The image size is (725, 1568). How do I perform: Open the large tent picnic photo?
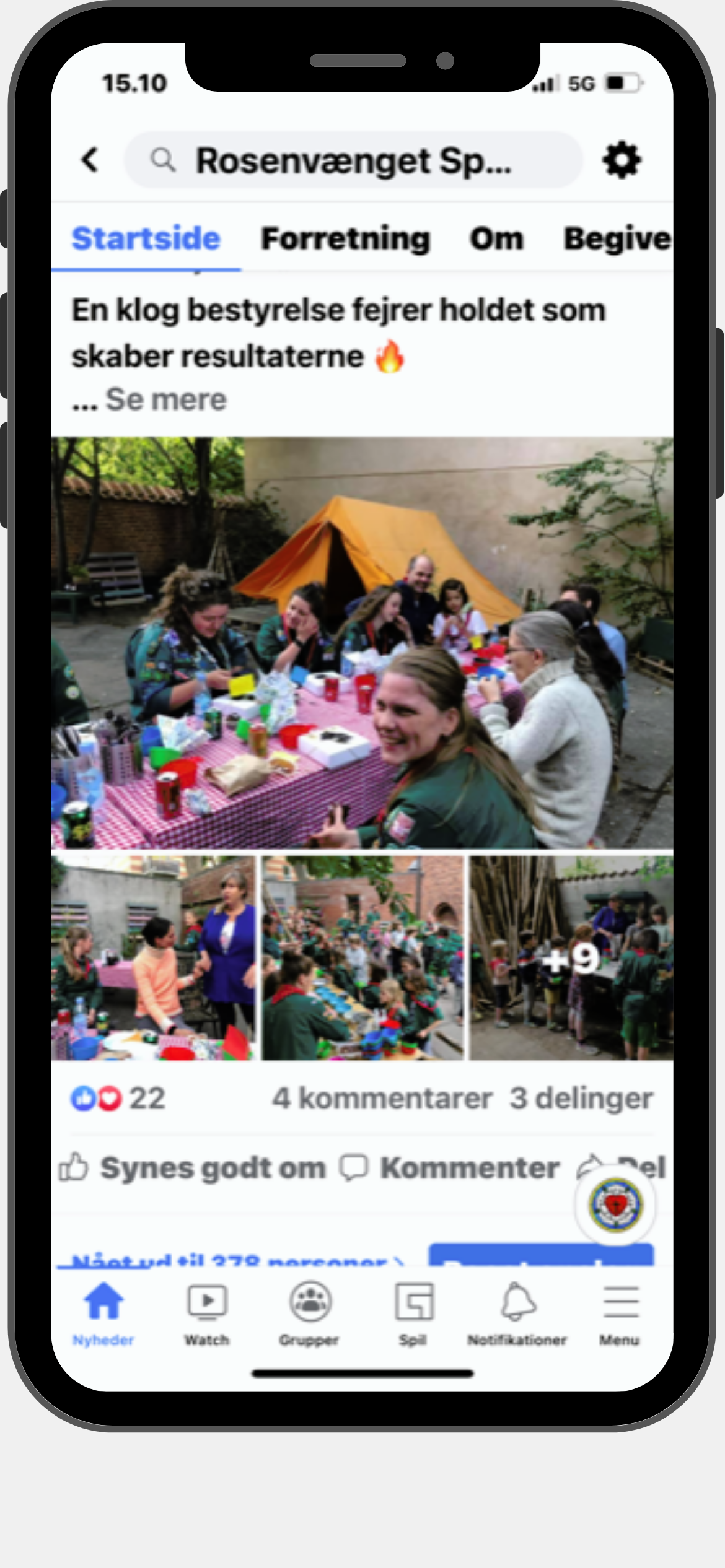(x=362, y=642)
